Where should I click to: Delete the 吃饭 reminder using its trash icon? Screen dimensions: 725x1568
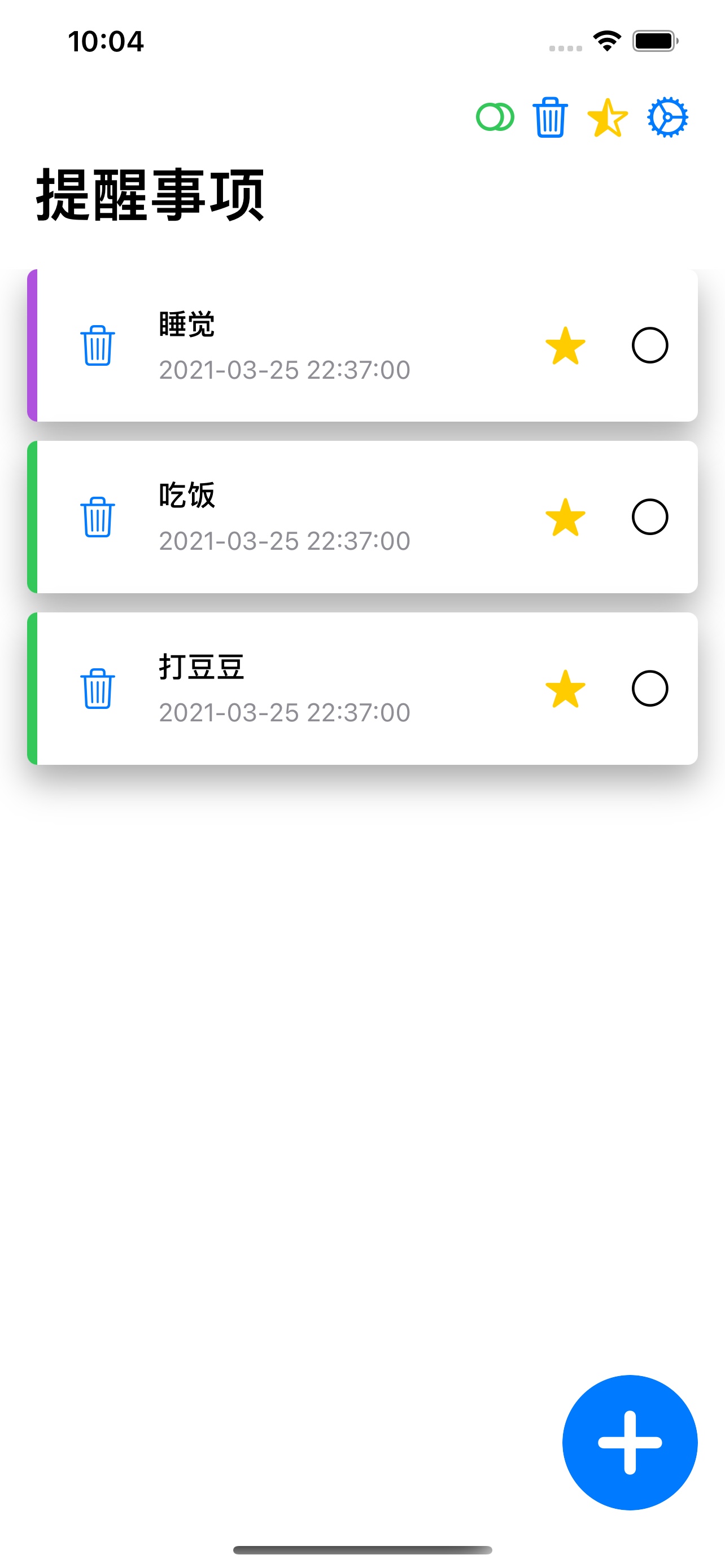[97, 517]
